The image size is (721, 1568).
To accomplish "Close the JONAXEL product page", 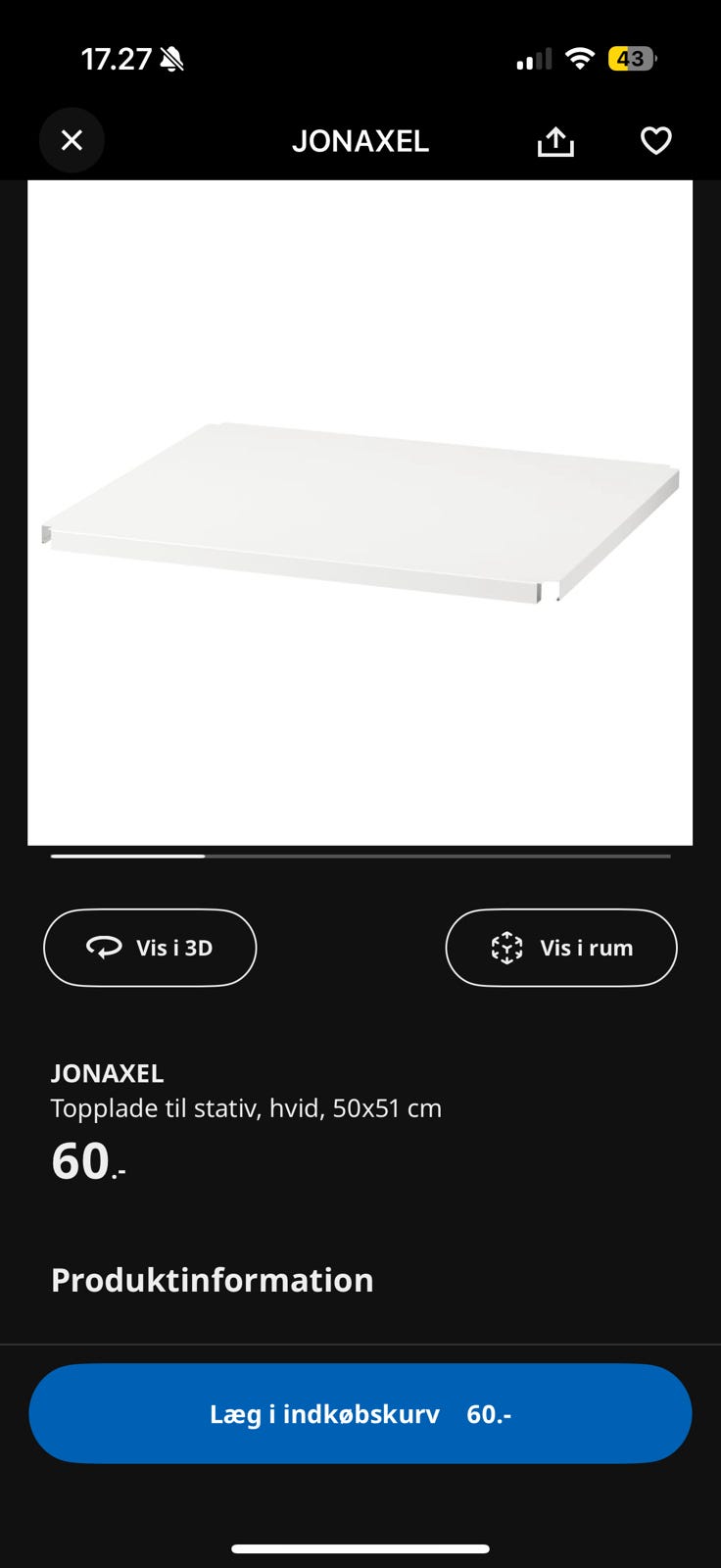I will point(72,141).
